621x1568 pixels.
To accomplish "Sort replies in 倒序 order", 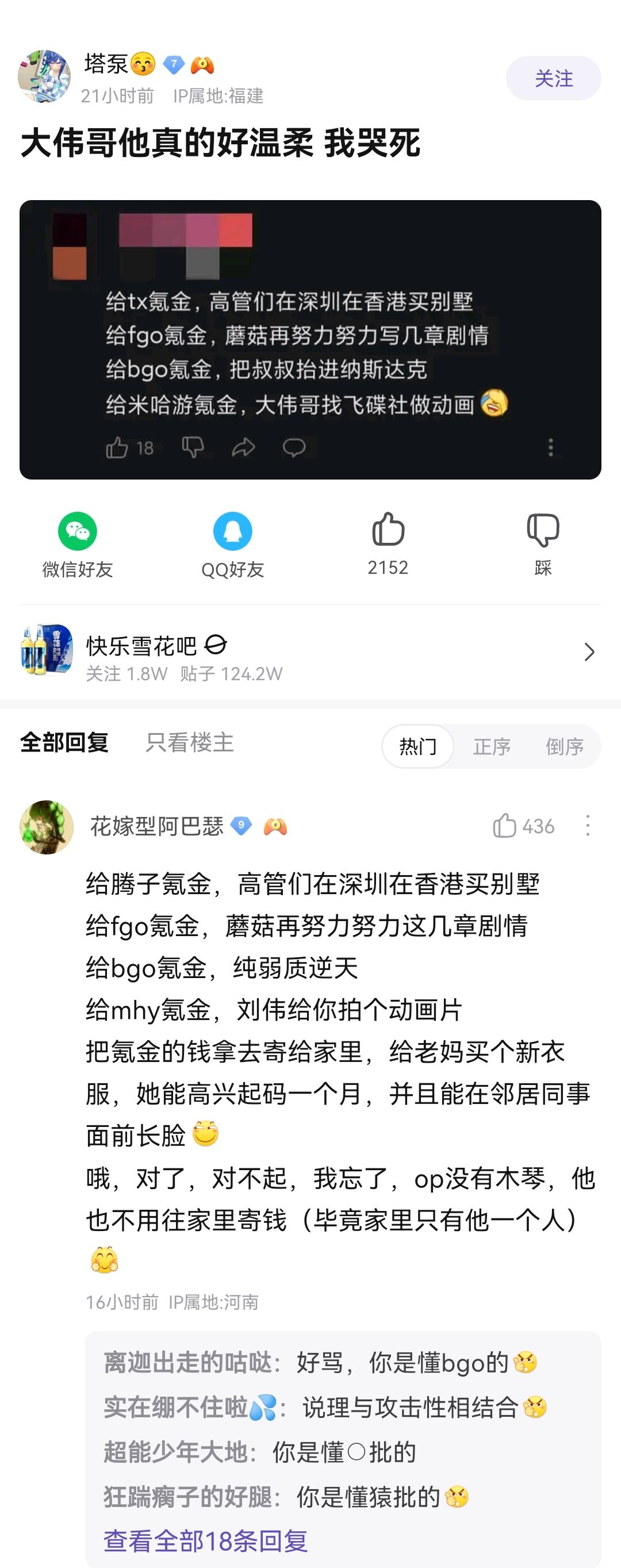I will (x=563, y=746).
